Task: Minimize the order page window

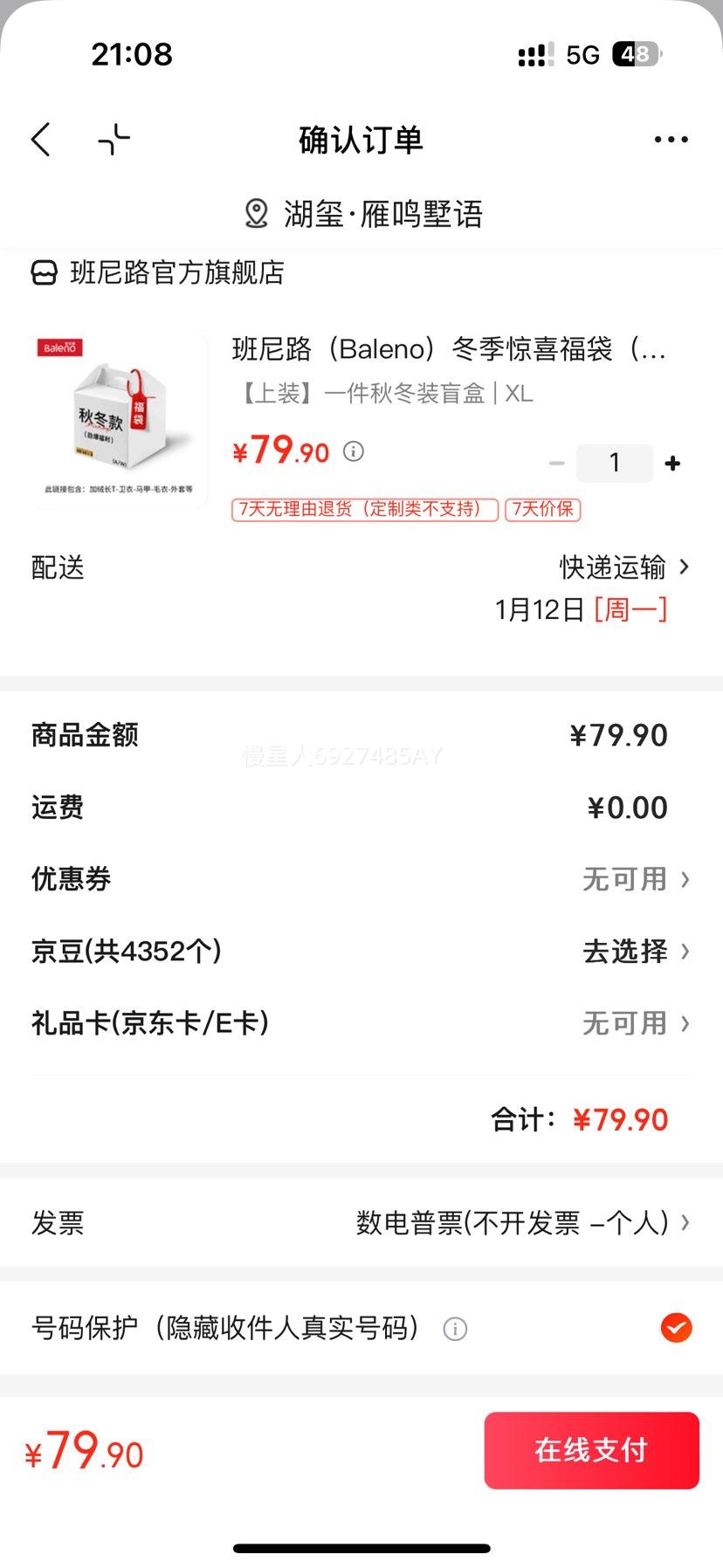Action: [114, 140]
